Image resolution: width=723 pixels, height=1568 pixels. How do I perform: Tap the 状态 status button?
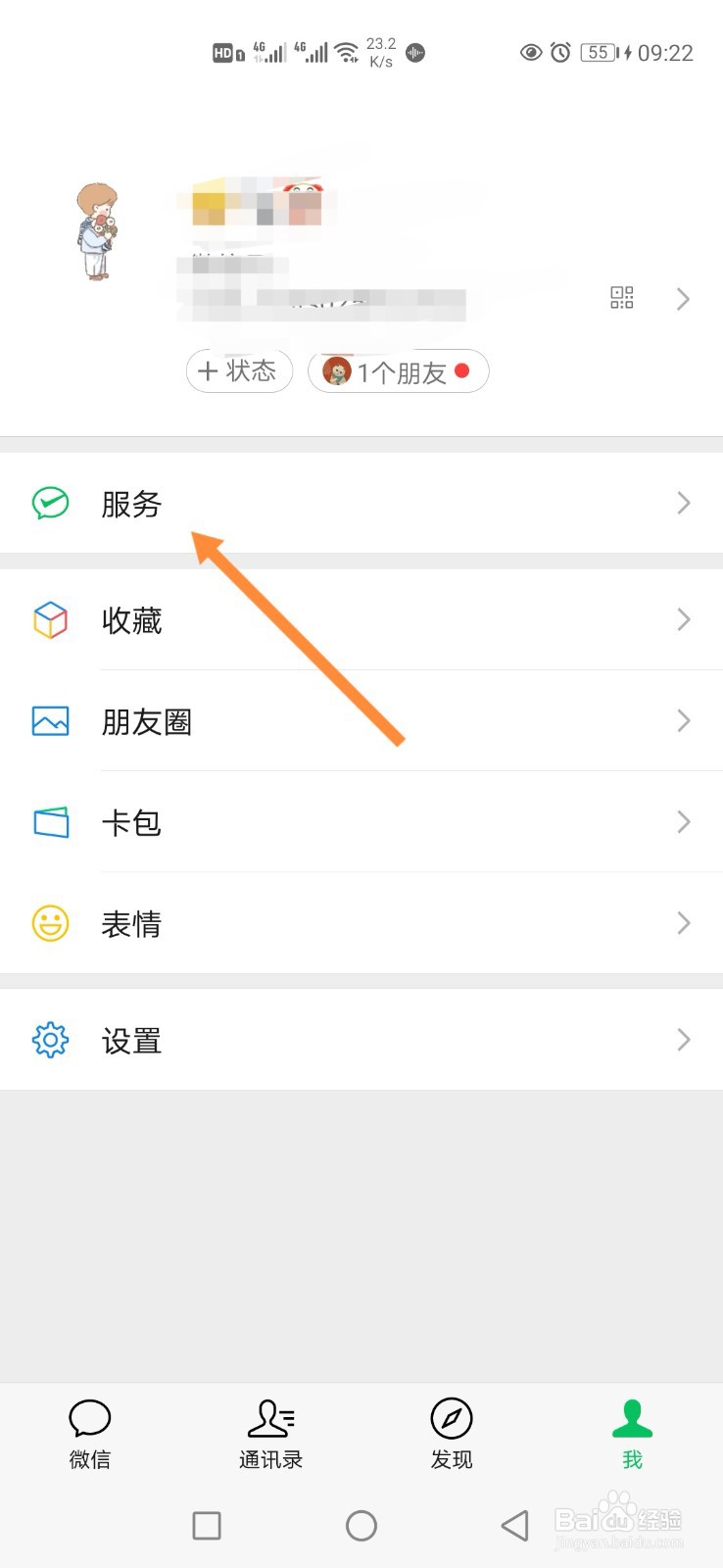tap(239, 371)
